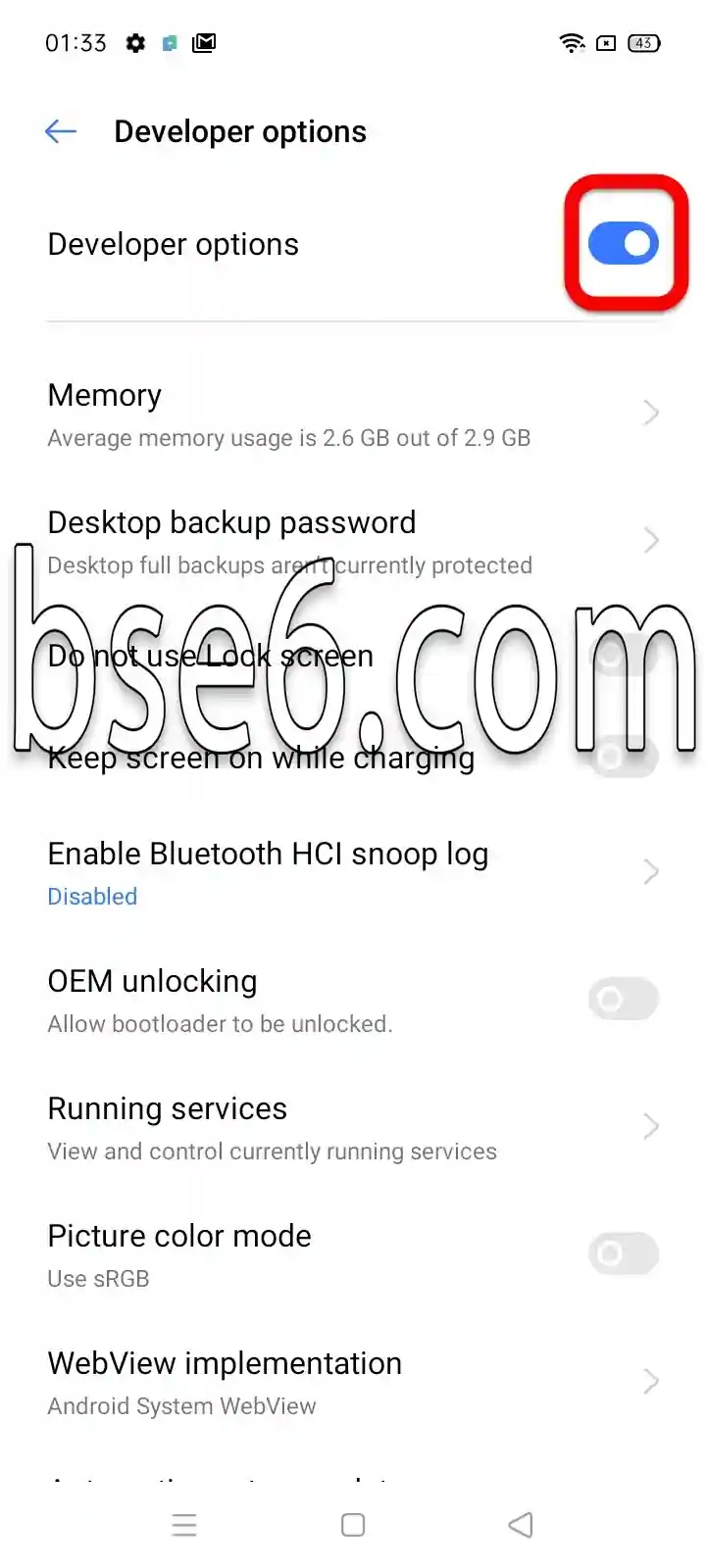
Task: Open recent apps from navigation bar
Action: 184,1525
